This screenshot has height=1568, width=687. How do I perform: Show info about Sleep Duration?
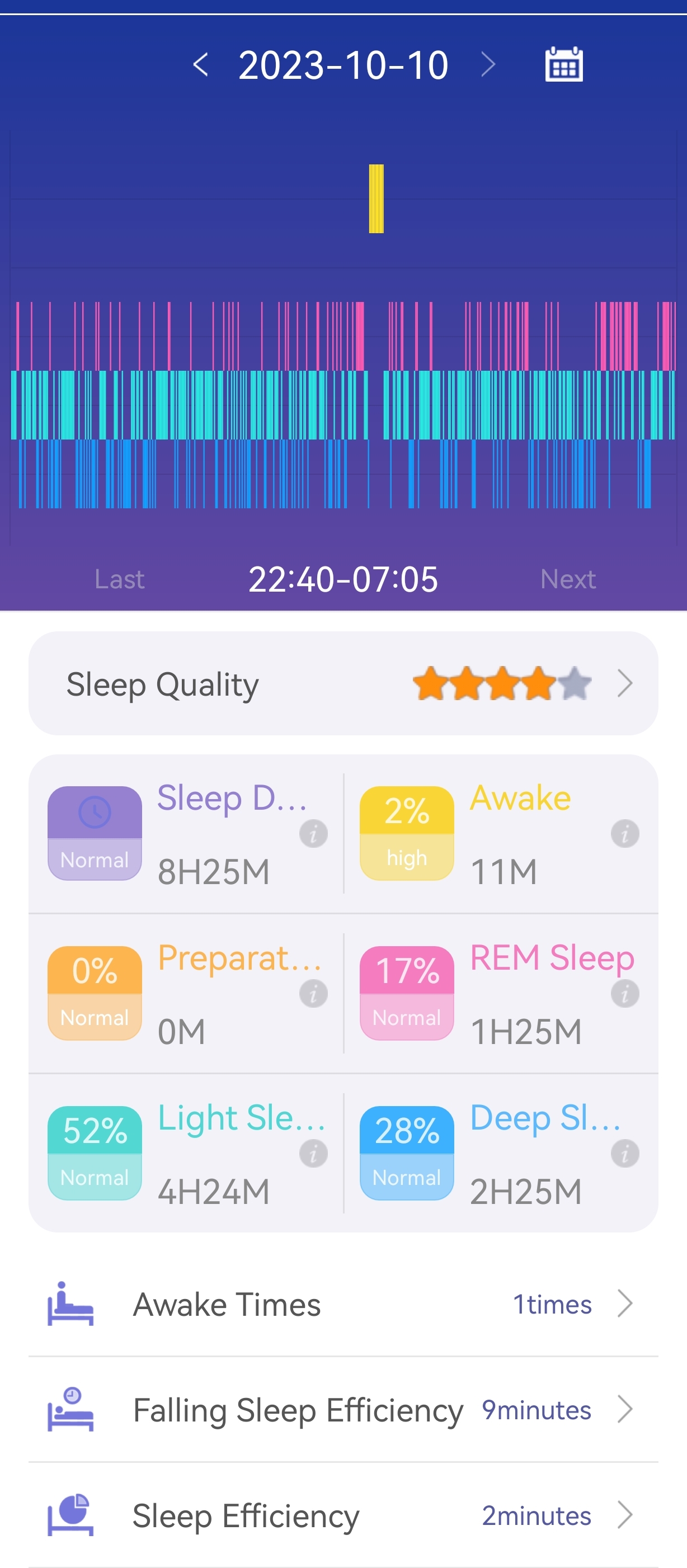[313, 833]
